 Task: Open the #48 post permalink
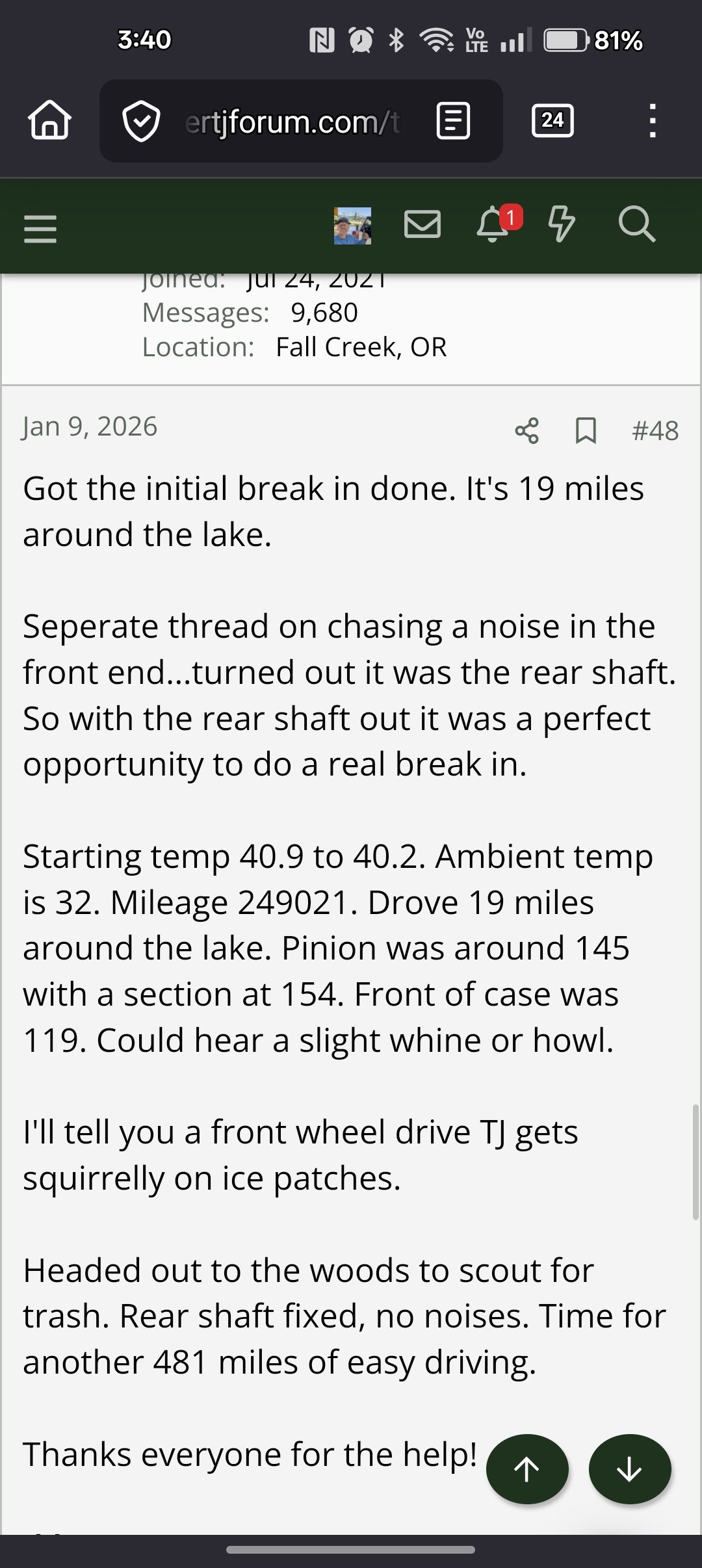point(655,430)
